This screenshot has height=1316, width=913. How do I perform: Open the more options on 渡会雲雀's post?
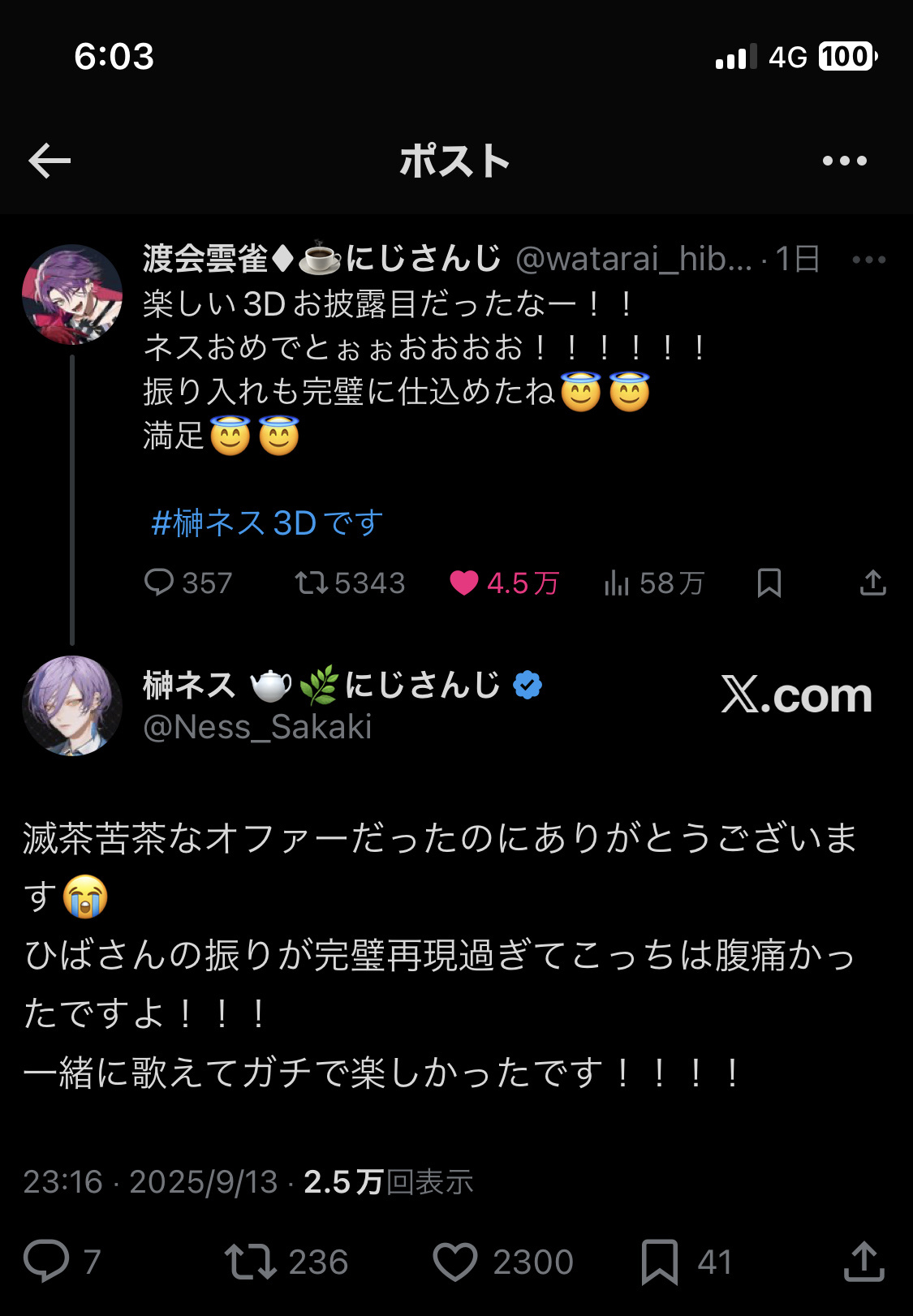point(868,260)
